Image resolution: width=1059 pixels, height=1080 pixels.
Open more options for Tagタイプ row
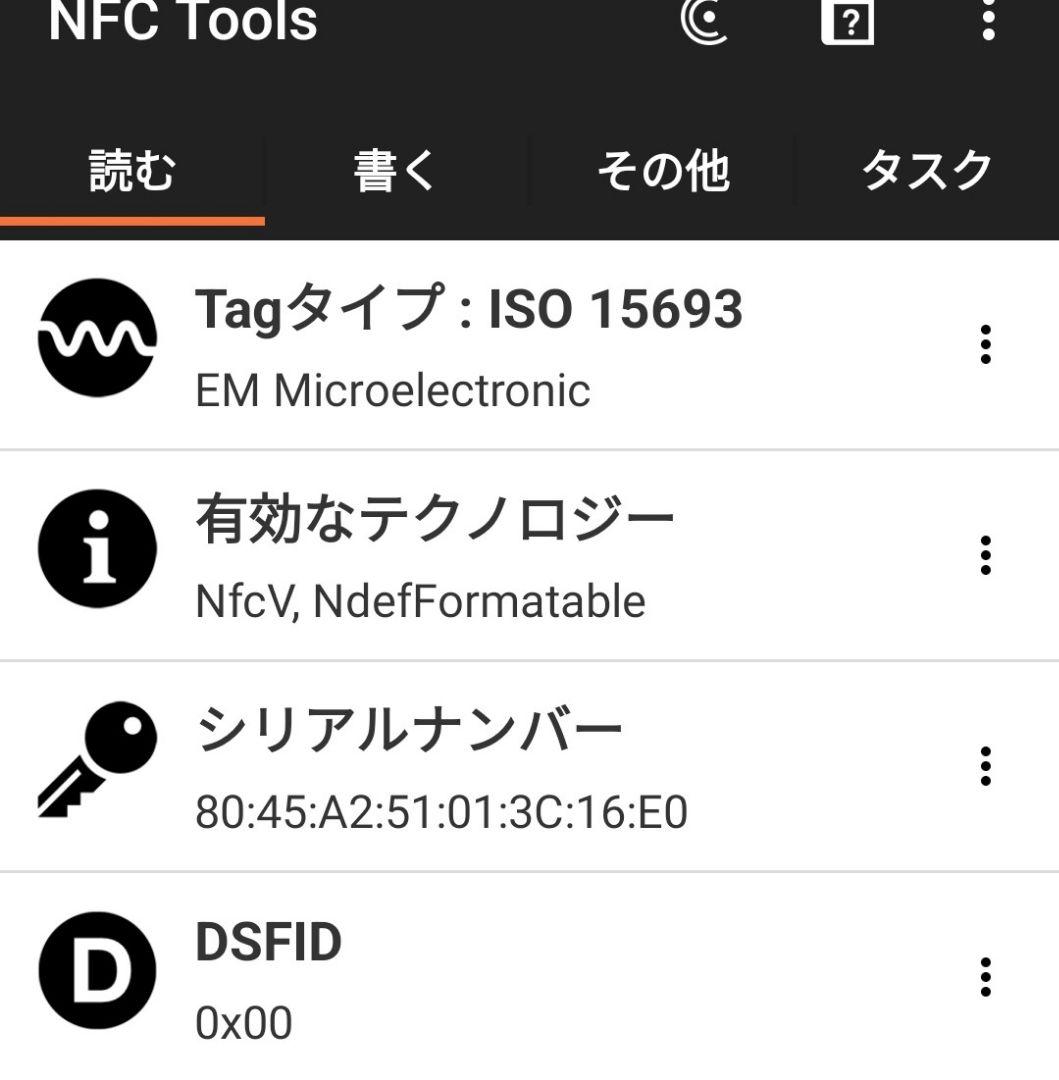986,345
